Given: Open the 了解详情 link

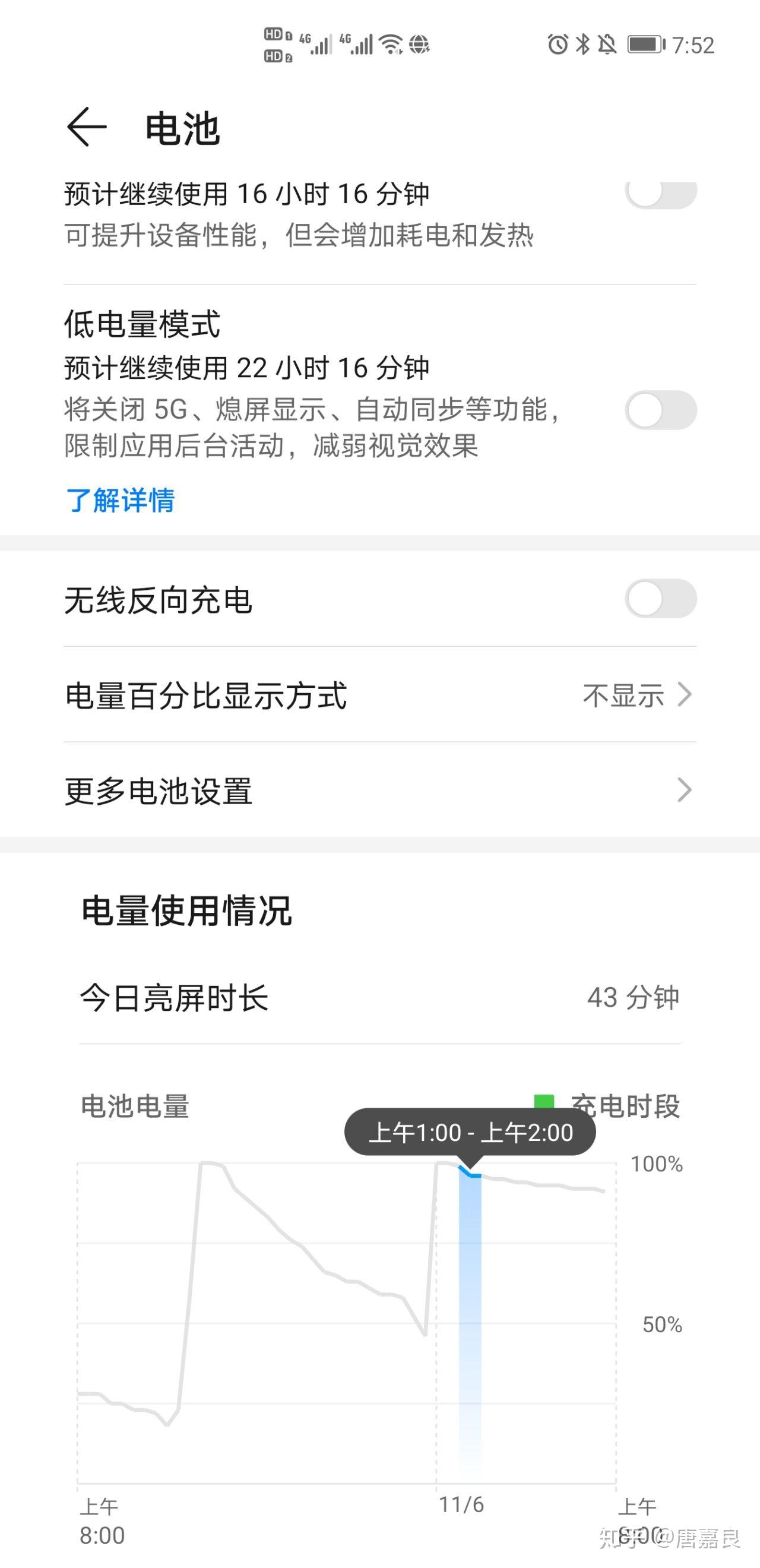Looking at the screenshot, I should [x=121, y=500].
